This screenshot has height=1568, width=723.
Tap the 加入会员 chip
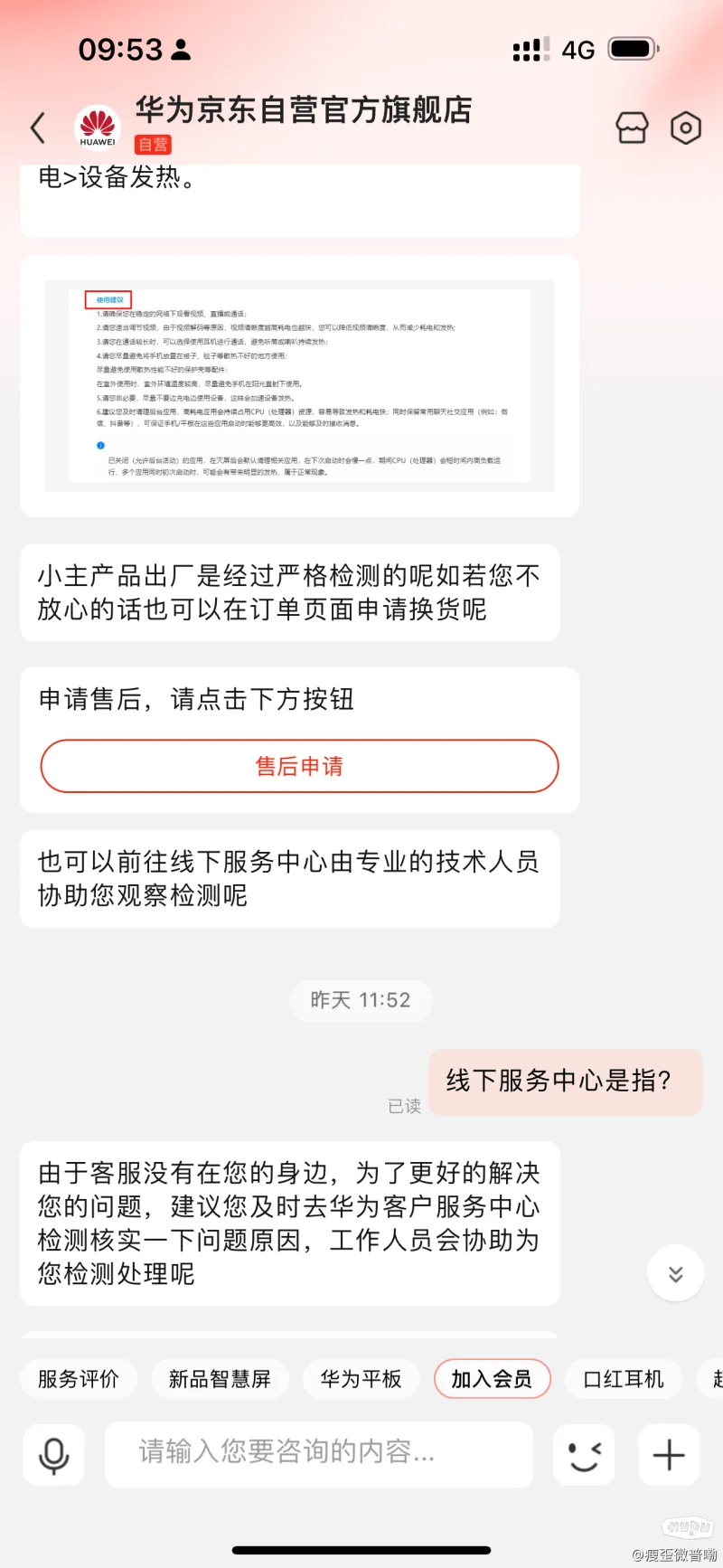pyautogui.click(x=492, y=1379)
